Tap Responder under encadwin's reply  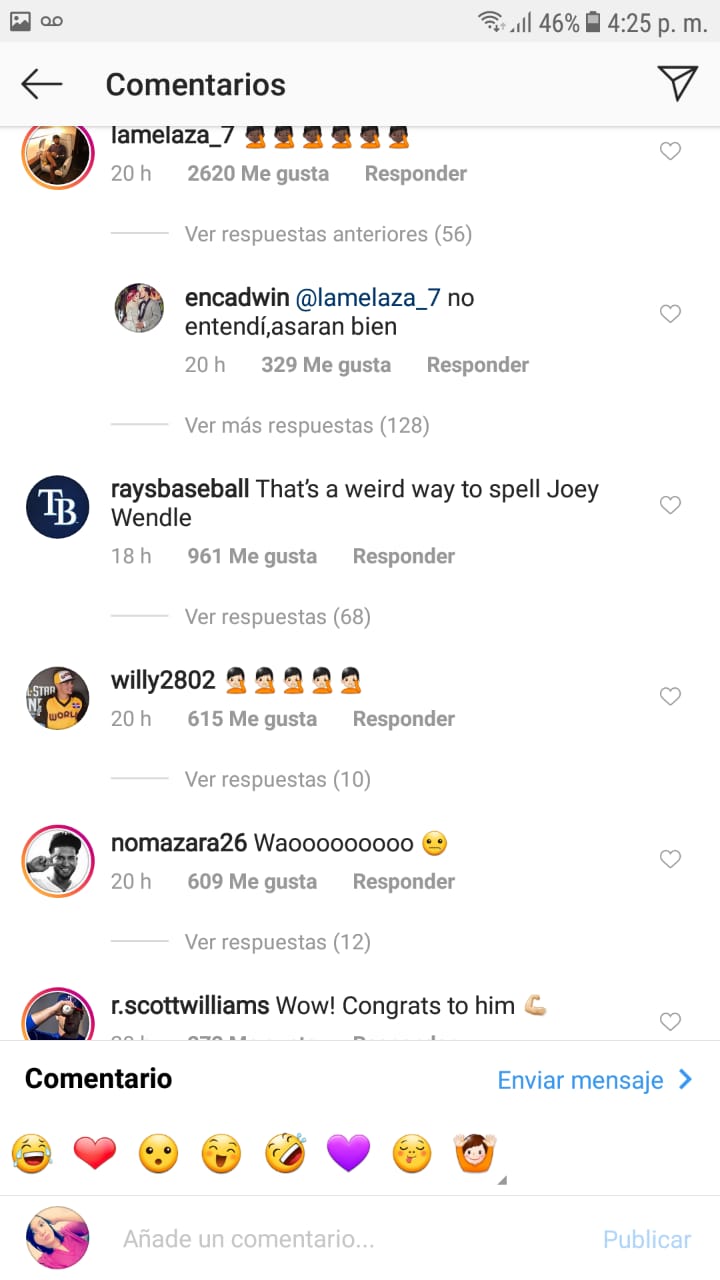pyautogui.click(x=477, y=365)
